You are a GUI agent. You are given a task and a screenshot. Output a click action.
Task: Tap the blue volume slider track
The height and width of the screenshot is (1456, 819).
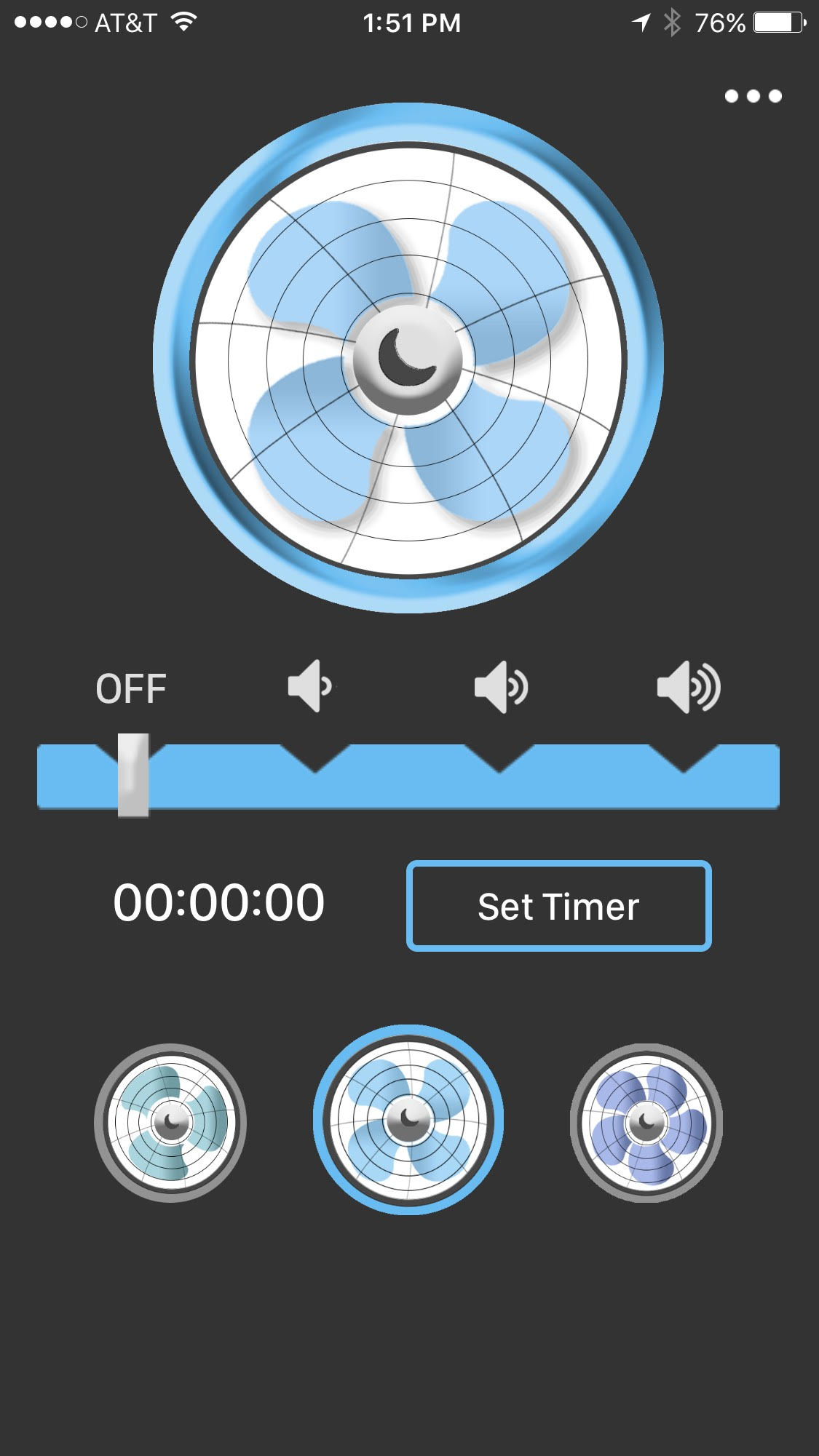point(408,776)
